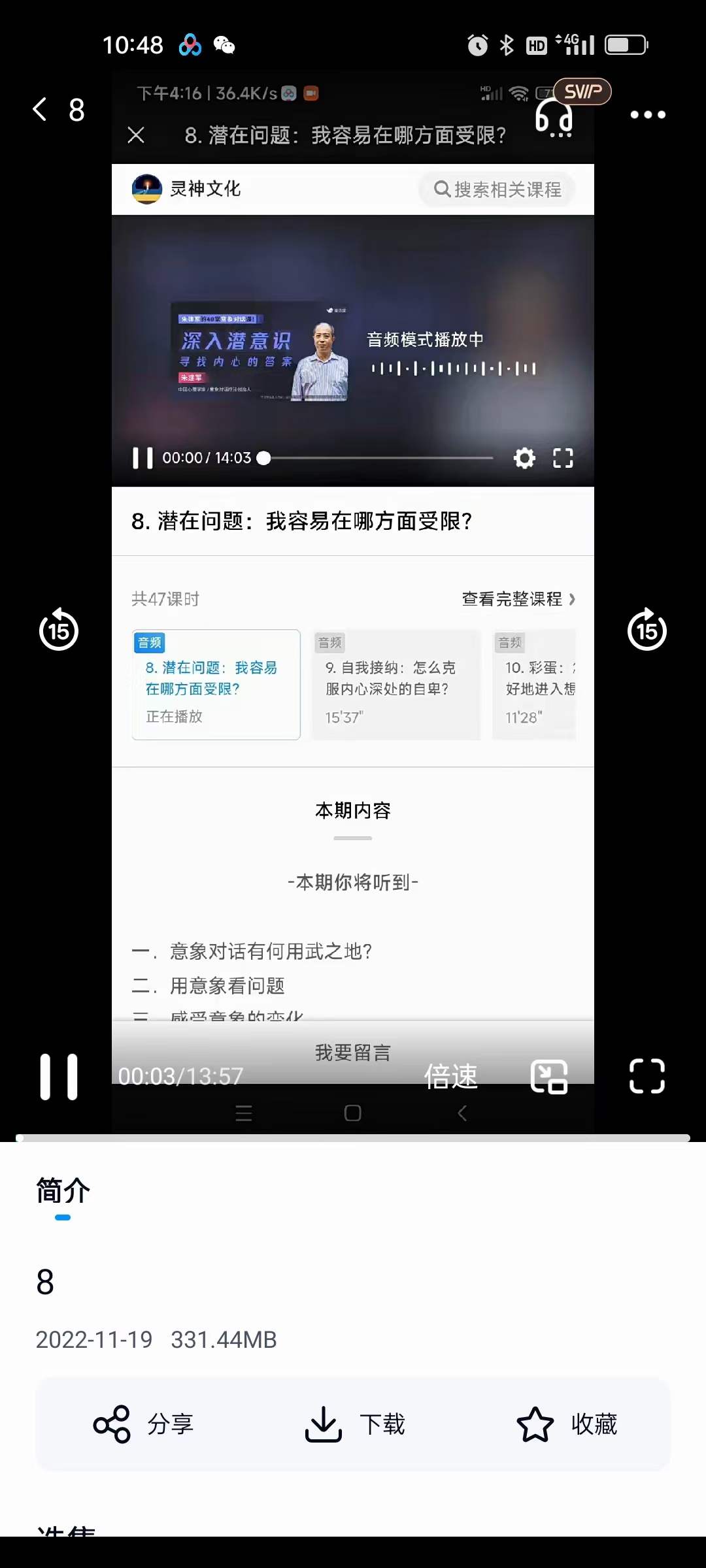This screenshot has width=706, height=1568.
Task: Rewind the video 15 seconds
Action: point(59,630)
